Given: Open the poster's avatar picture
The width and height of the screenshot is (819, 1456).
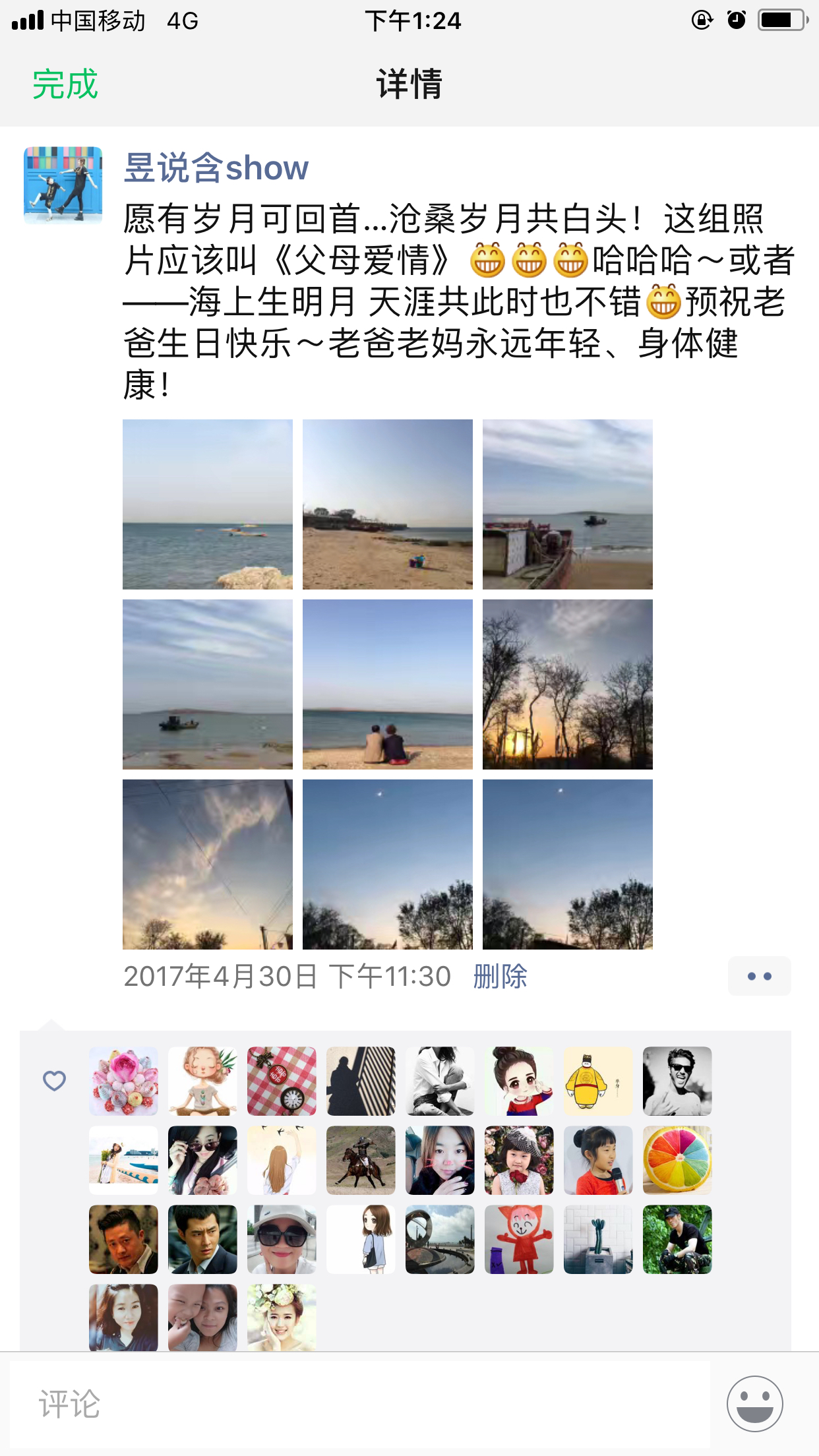Looking at the screenshot, I should (x=63, y=185).
